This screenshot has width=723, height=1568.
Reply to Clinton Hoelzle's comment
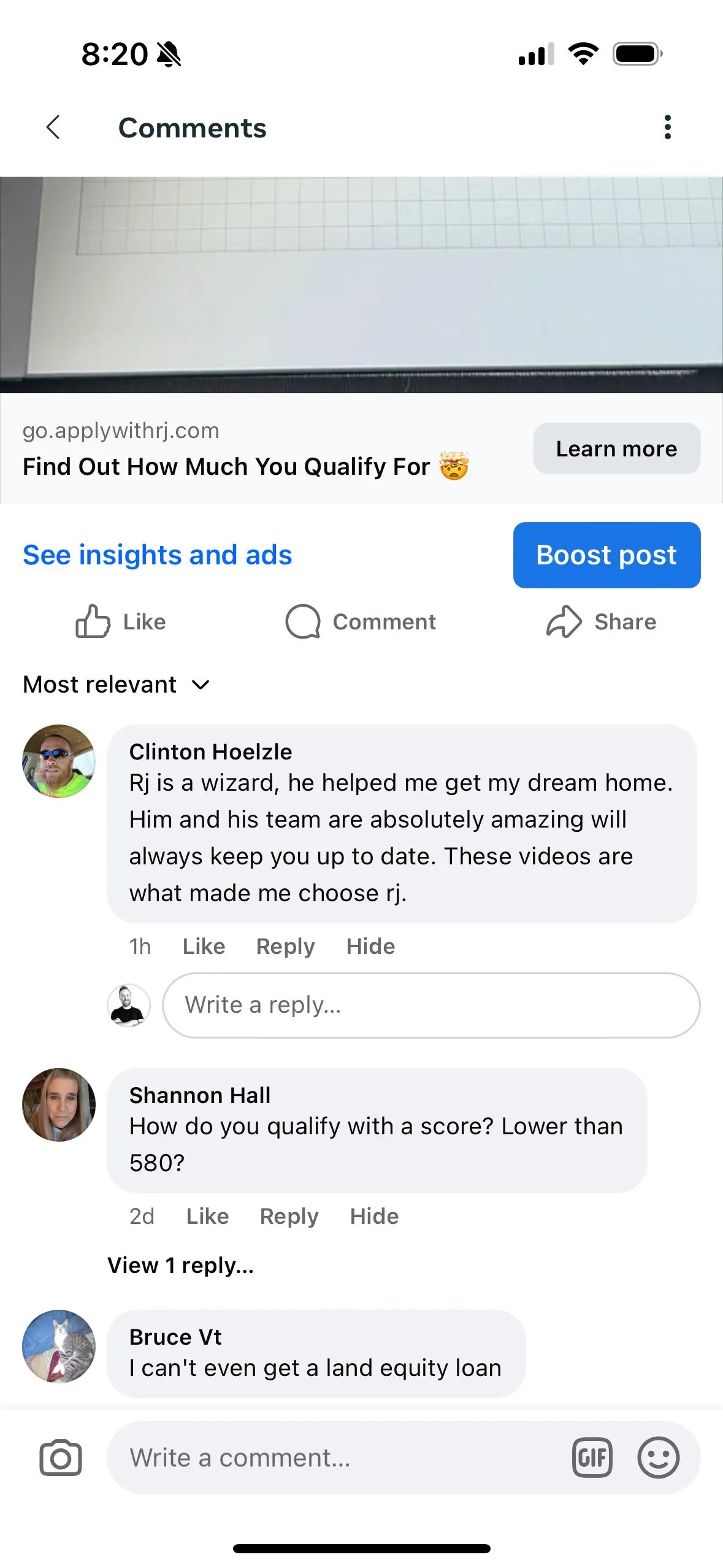point(285,946)
